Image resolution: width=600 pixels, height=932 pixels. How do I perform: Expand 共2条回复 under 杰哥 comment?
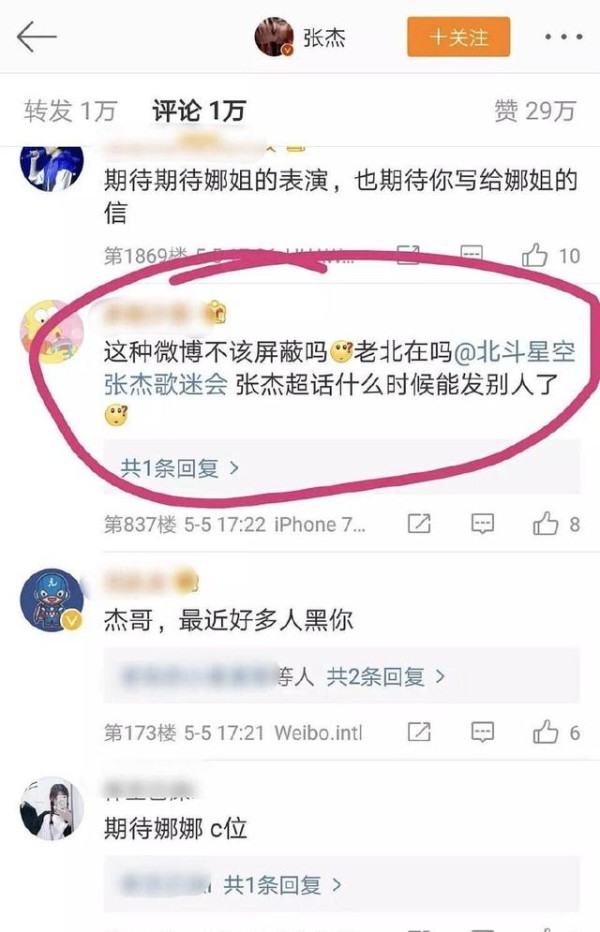[x=385, y=677]
